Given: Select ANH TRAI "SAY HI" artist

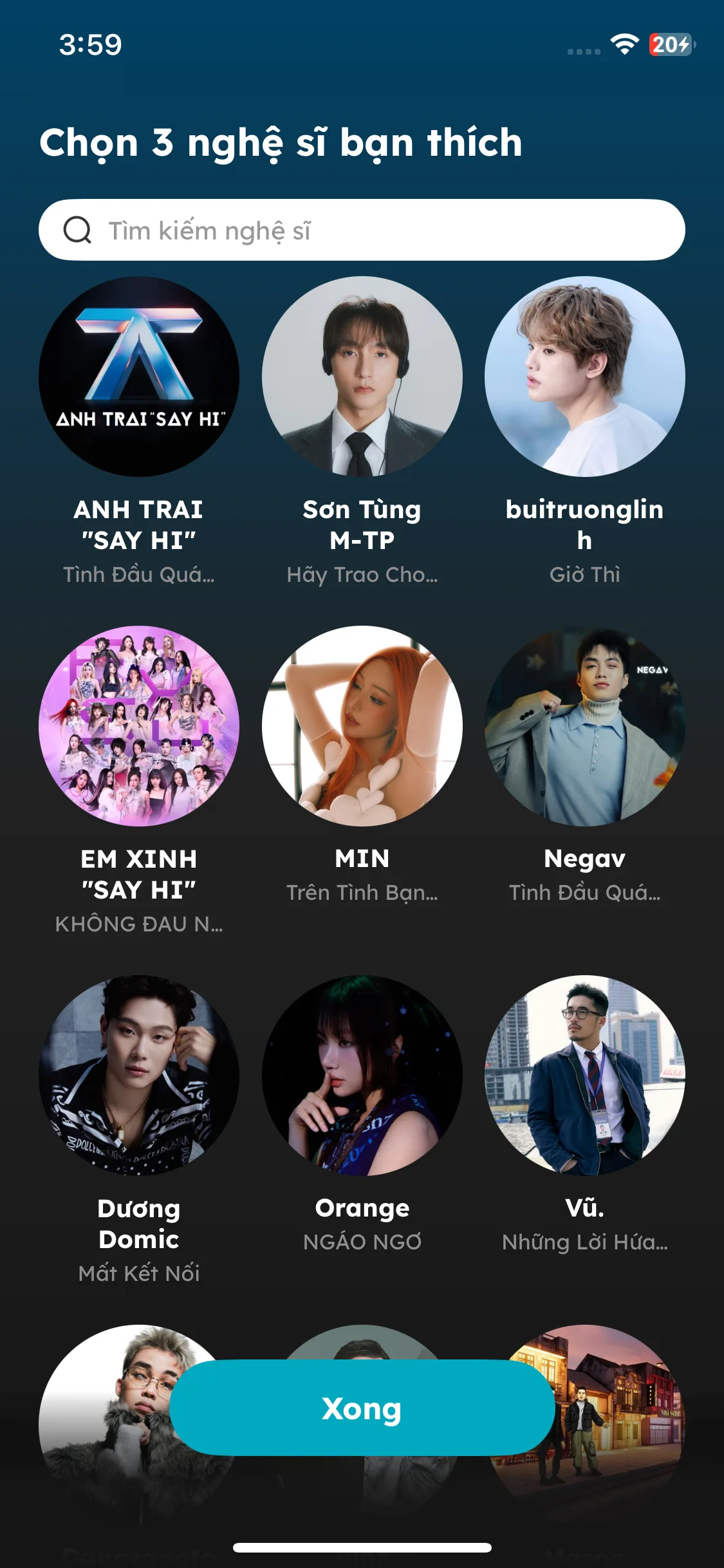Looking at the screenshot, I should (x=139, y=377).
